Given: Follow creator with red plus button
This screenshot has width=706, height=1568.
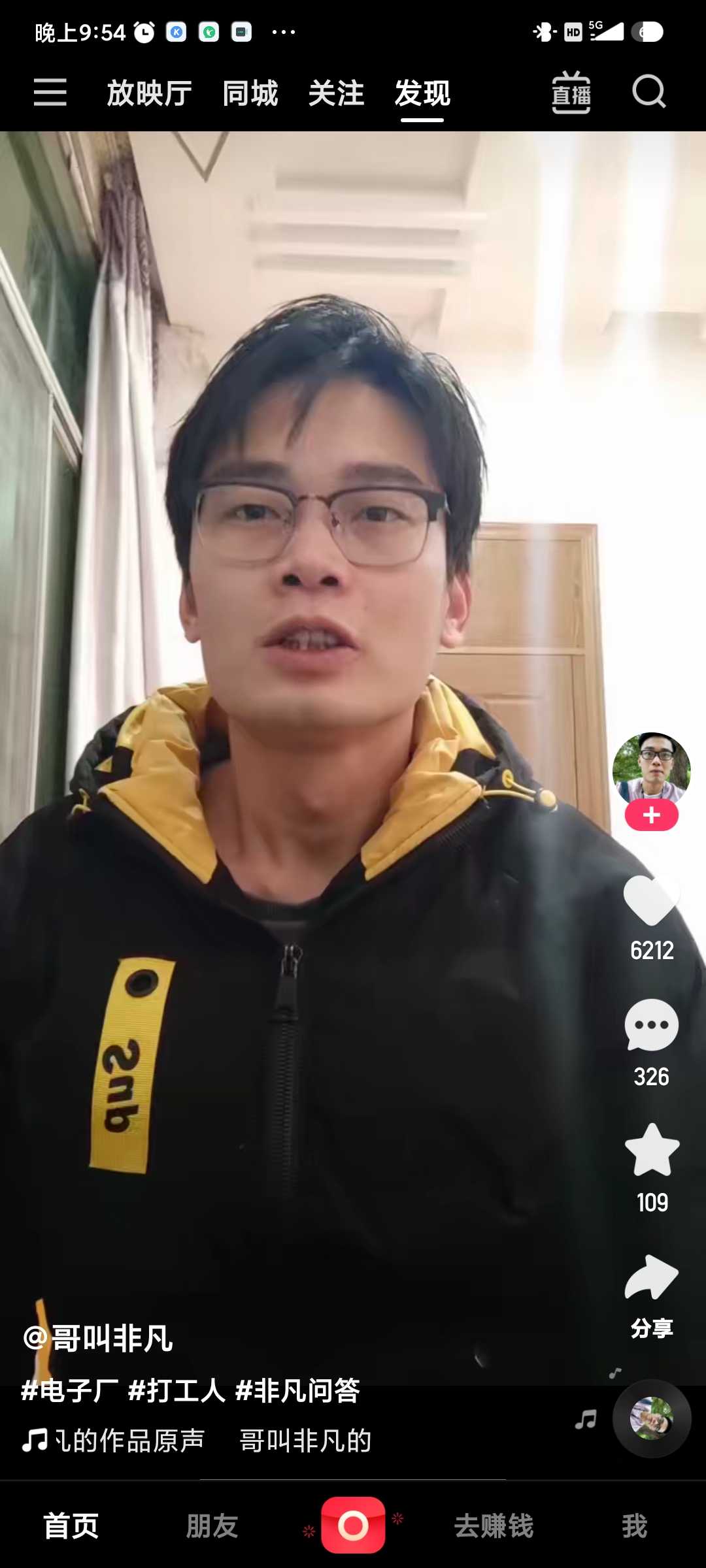Looking at the screenshot, I should 651,815.
